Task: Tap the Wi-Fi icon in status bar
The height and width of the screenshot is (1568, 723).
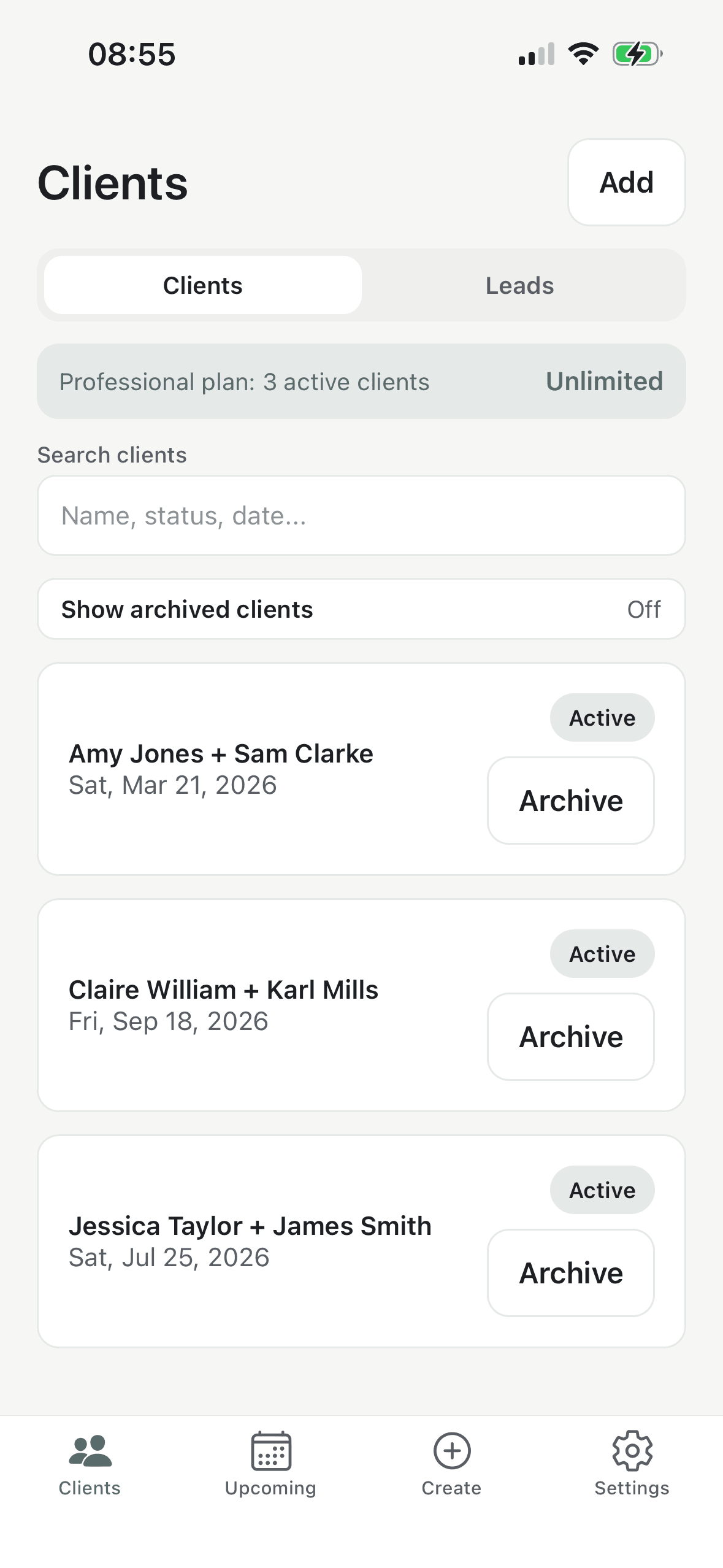Action: click(583, 54)
